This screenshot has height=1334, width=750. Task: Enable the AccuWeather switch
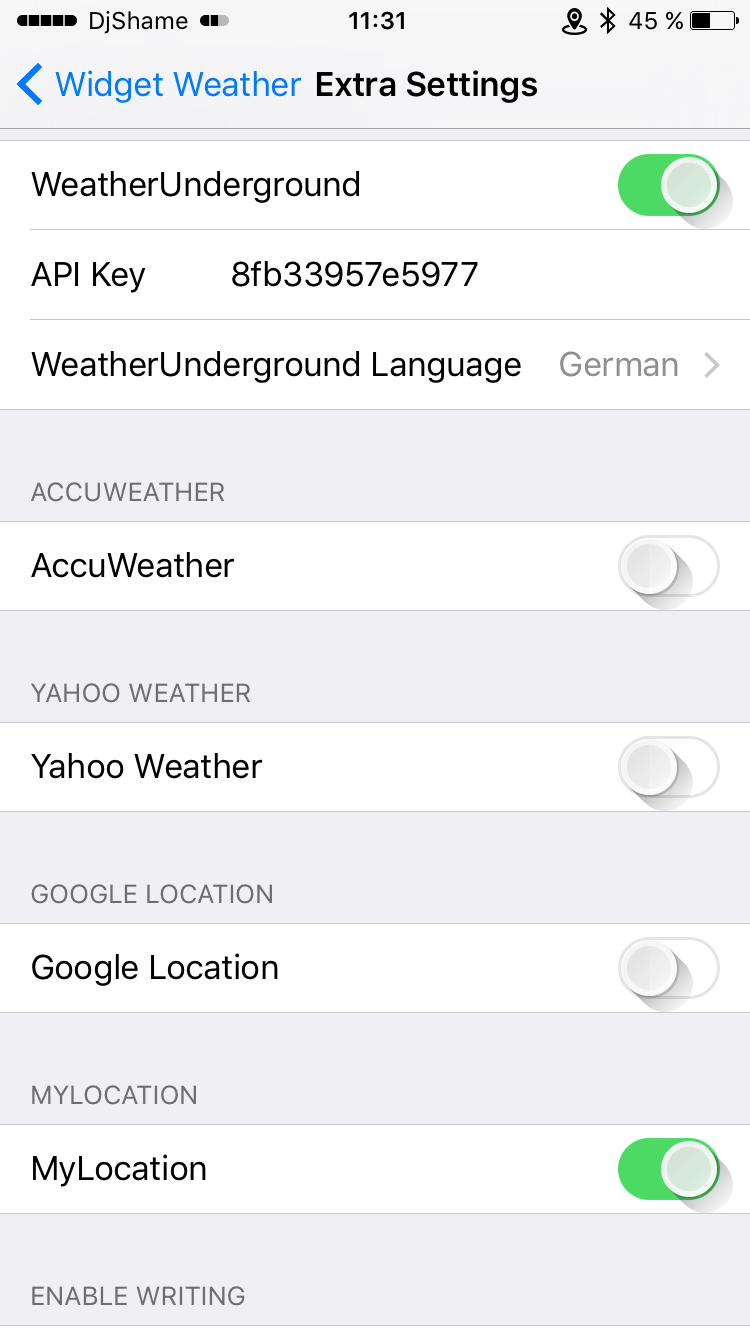[668, 566]
